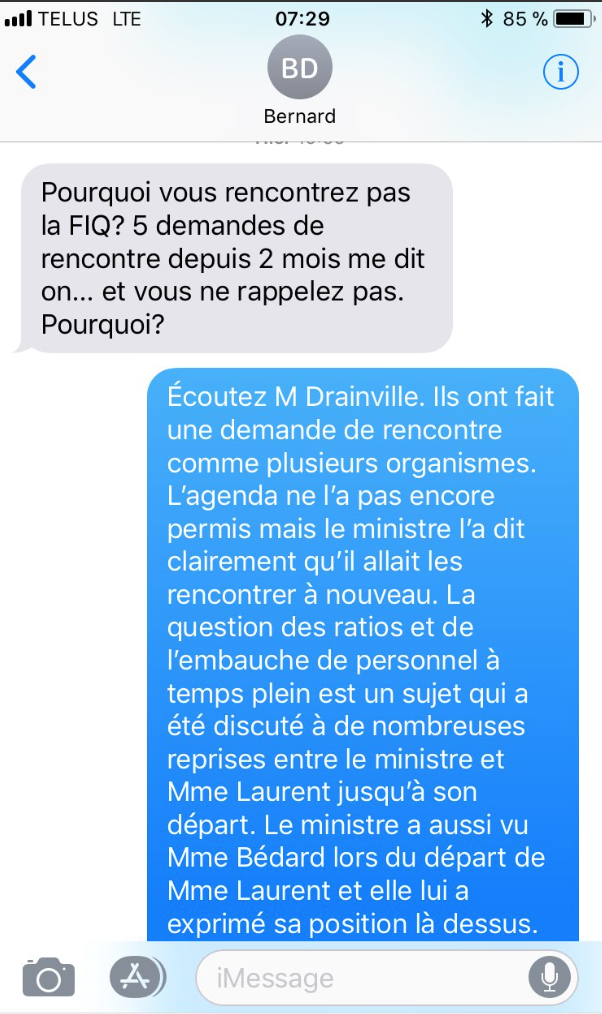Open the camera to attach a photo
Viewport: 602px width, 1014px height.
coord(49,976)
